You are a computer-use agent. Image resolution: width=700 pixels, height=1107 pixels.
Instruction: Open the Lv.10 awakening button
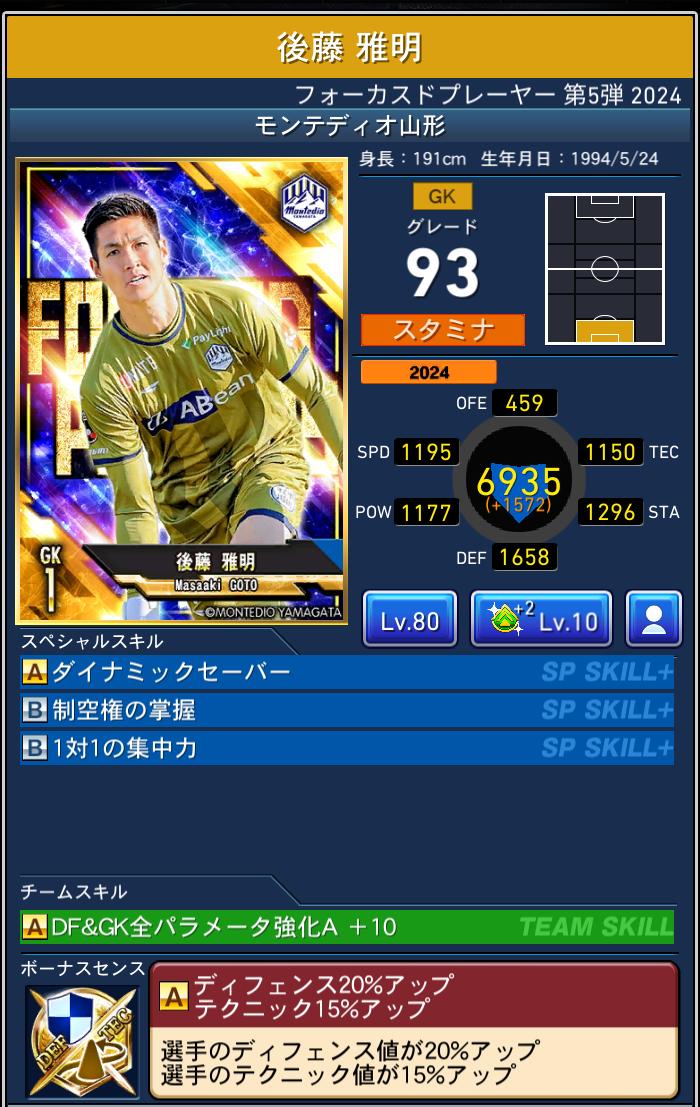pyautogui.click(x=541, y=620)
